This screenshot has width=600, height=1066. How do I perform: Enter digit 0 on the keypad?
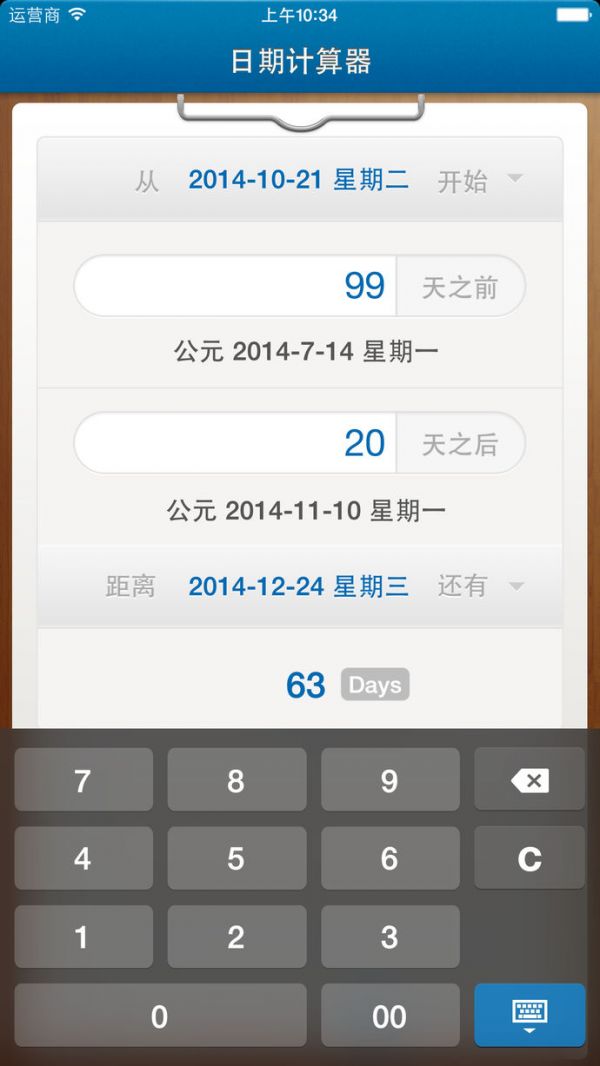pos(160,1016)
